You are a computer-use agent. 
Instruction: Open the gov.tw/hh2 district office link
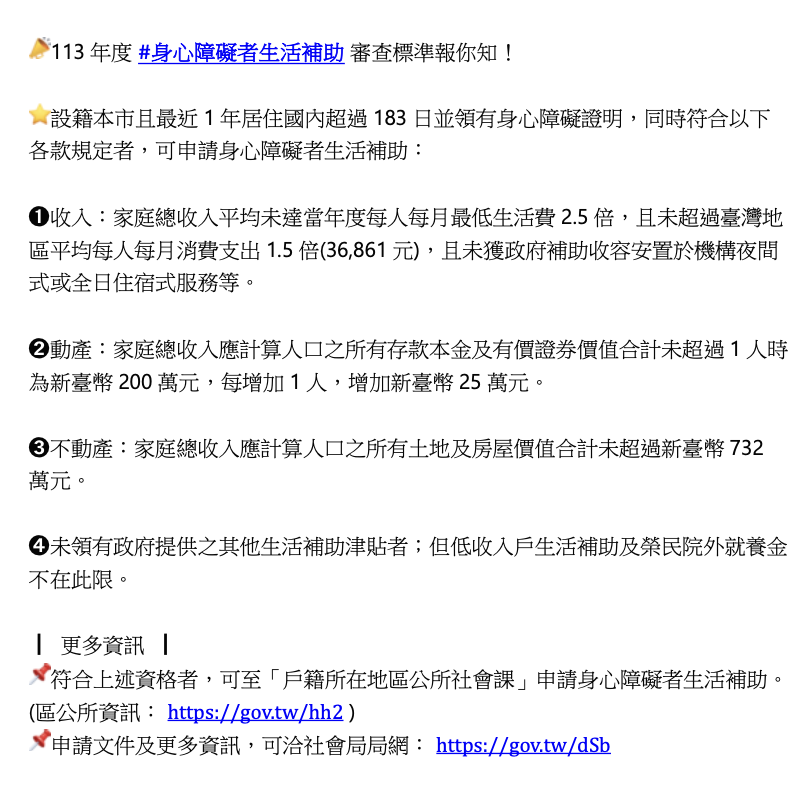[x=255, y=713]
